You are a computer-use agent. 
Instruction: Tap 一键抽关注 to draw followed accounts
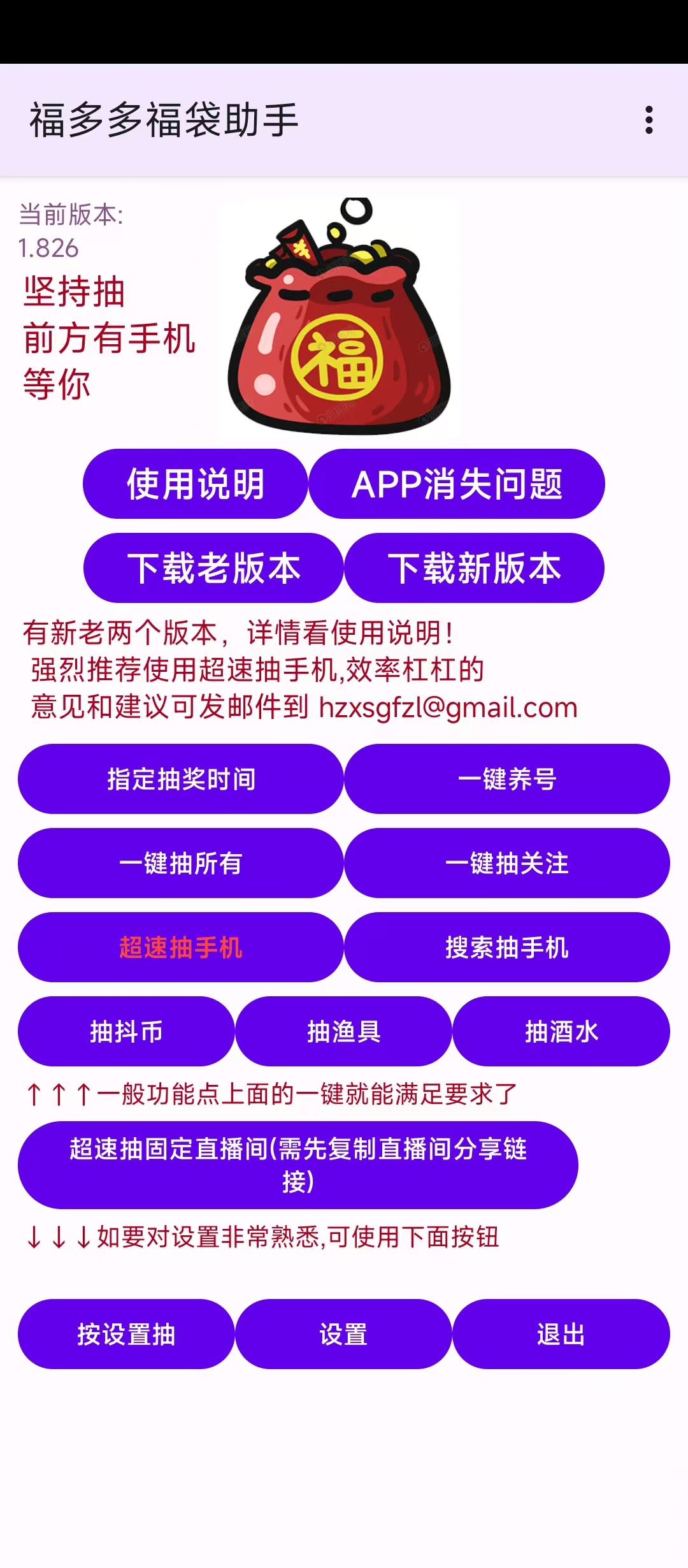[x=507, y=863]
